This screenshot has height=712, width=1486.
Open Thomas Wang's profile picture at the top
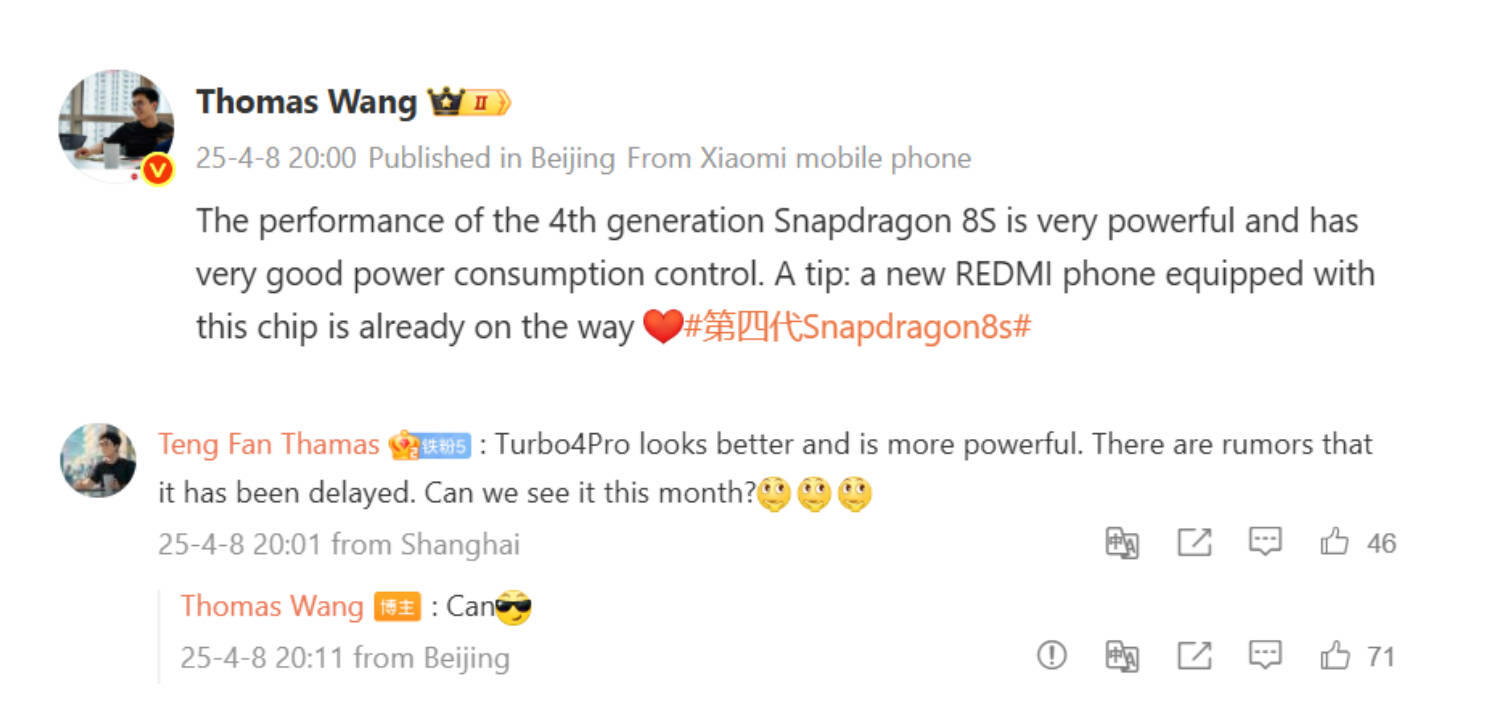pyautogui.click(x=116, y=126)
